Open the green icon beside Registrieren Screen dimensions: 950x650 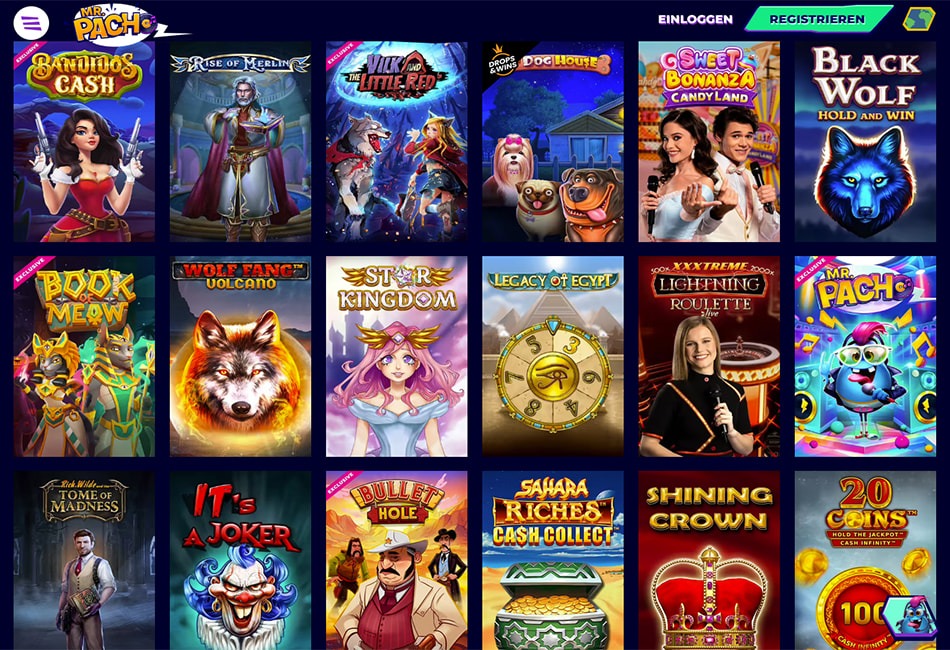click(x=918, y=19)
